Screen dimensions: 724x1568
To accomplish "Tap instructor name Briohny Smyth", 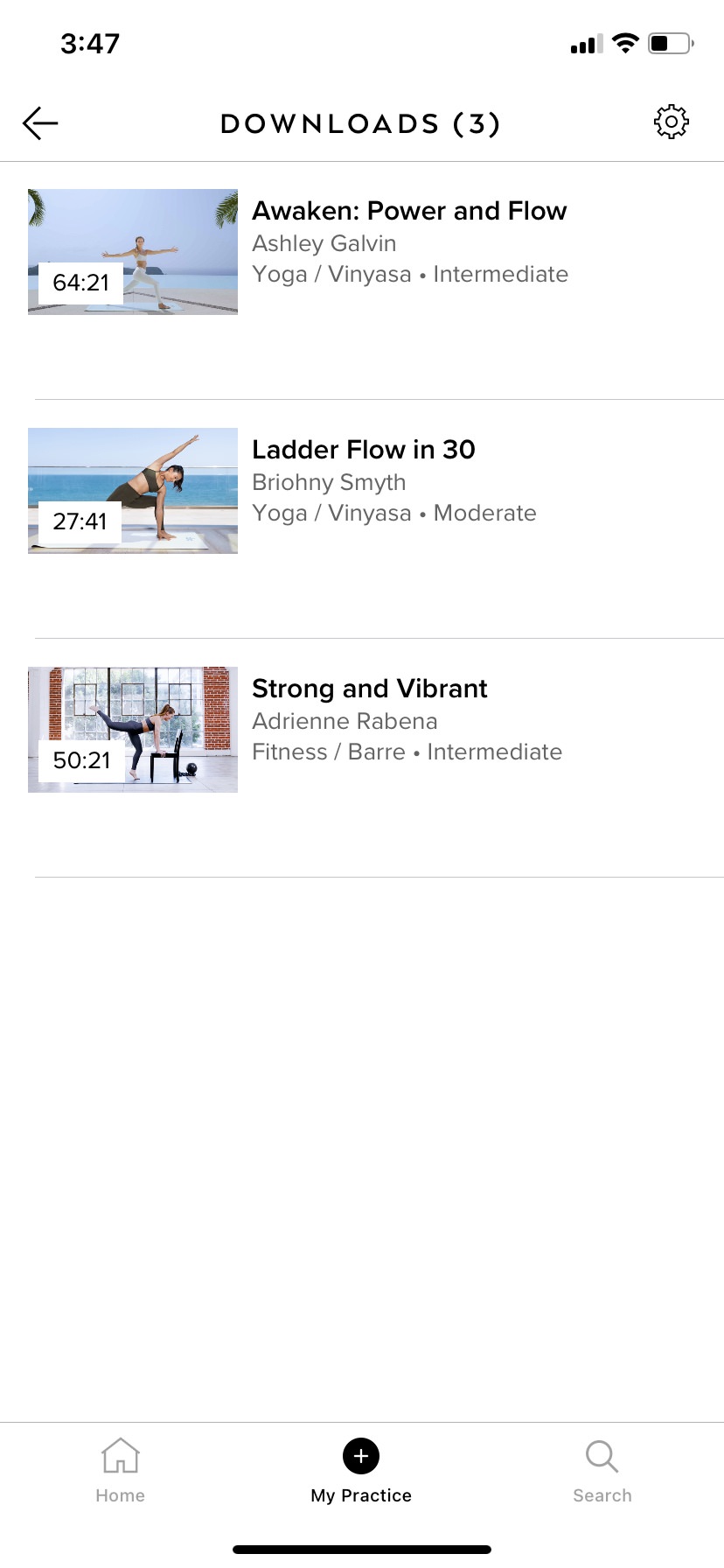I will [x=328, y=482].
